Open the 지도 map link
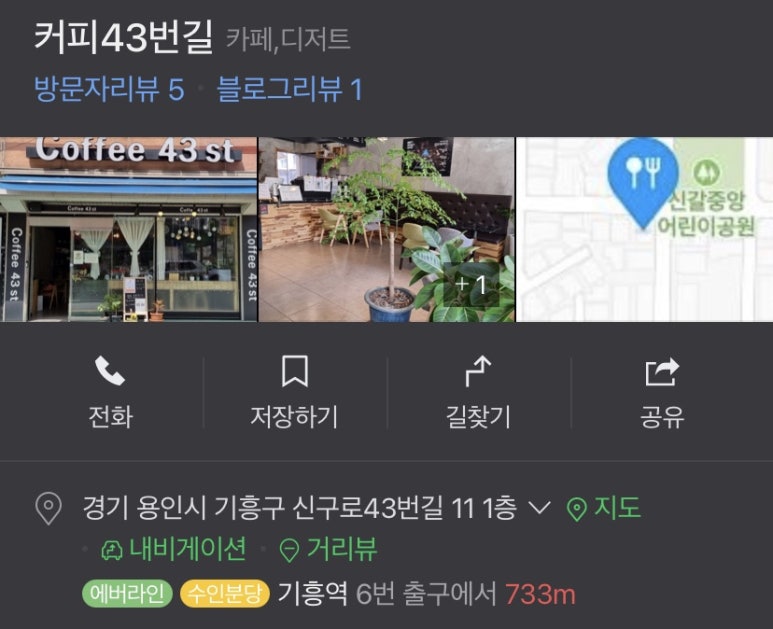Screen dimensions: 773x629 pyautogui.click(x=603, y=508)
